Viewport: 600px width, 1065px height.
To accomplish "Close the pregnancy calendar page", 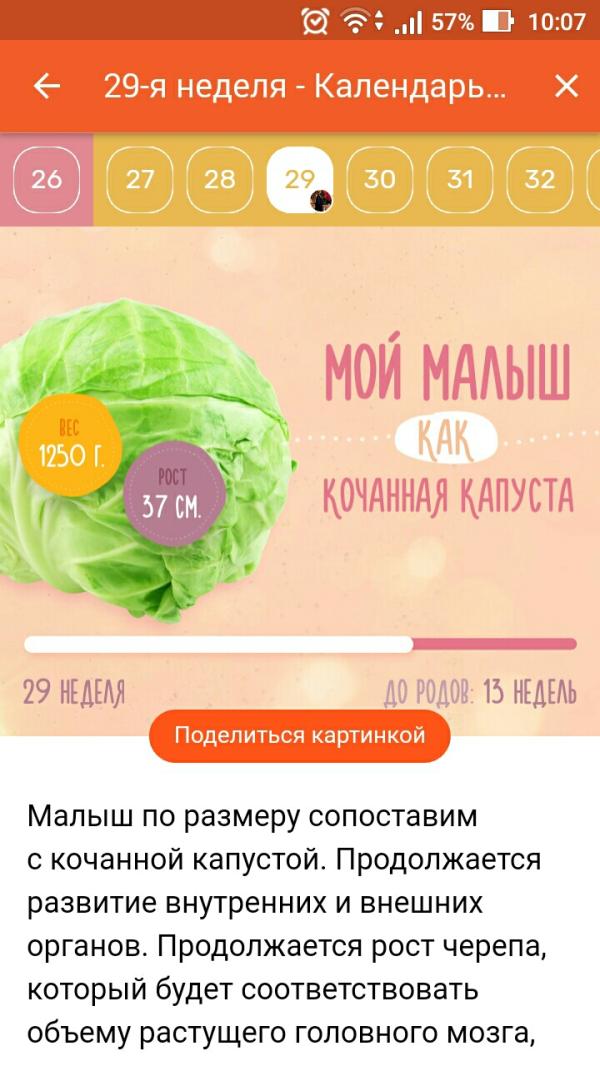I will tap(566, 87).
